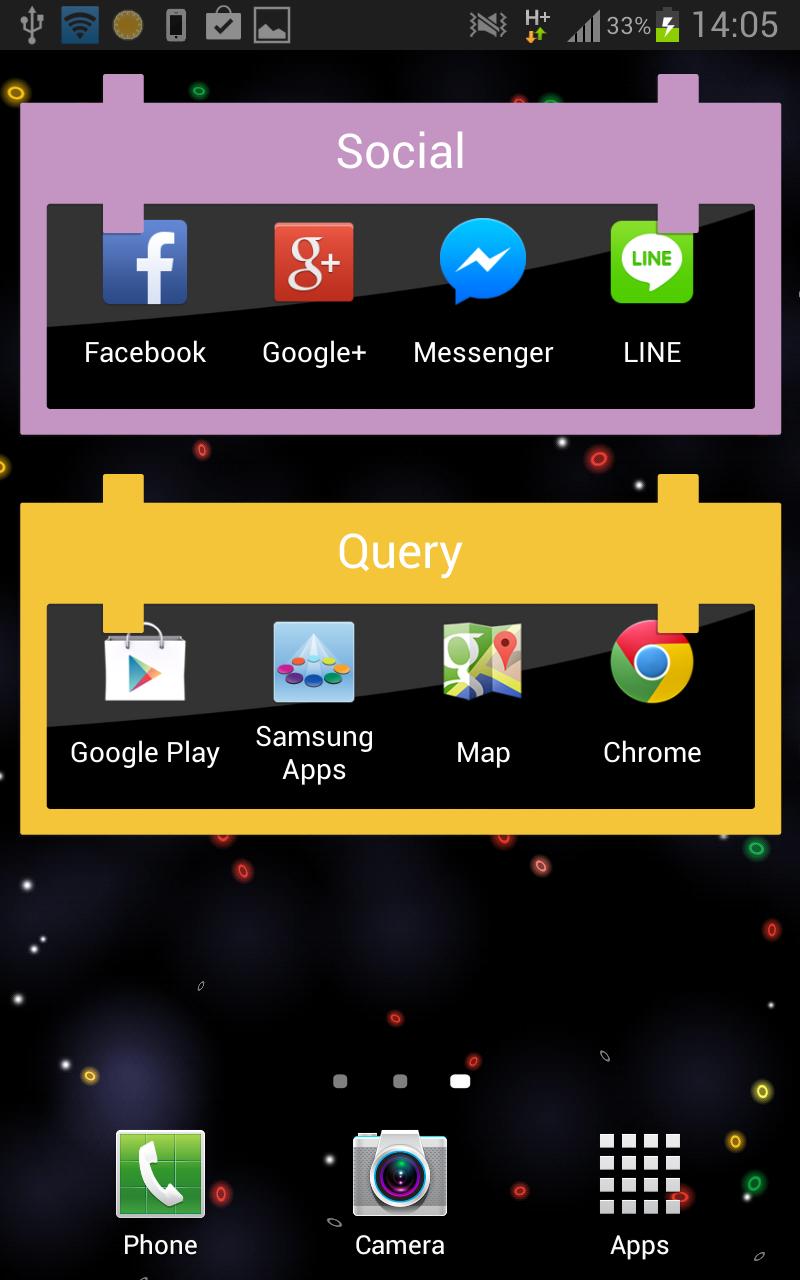Jump to the middle home screen page dot

(400, 1081)
